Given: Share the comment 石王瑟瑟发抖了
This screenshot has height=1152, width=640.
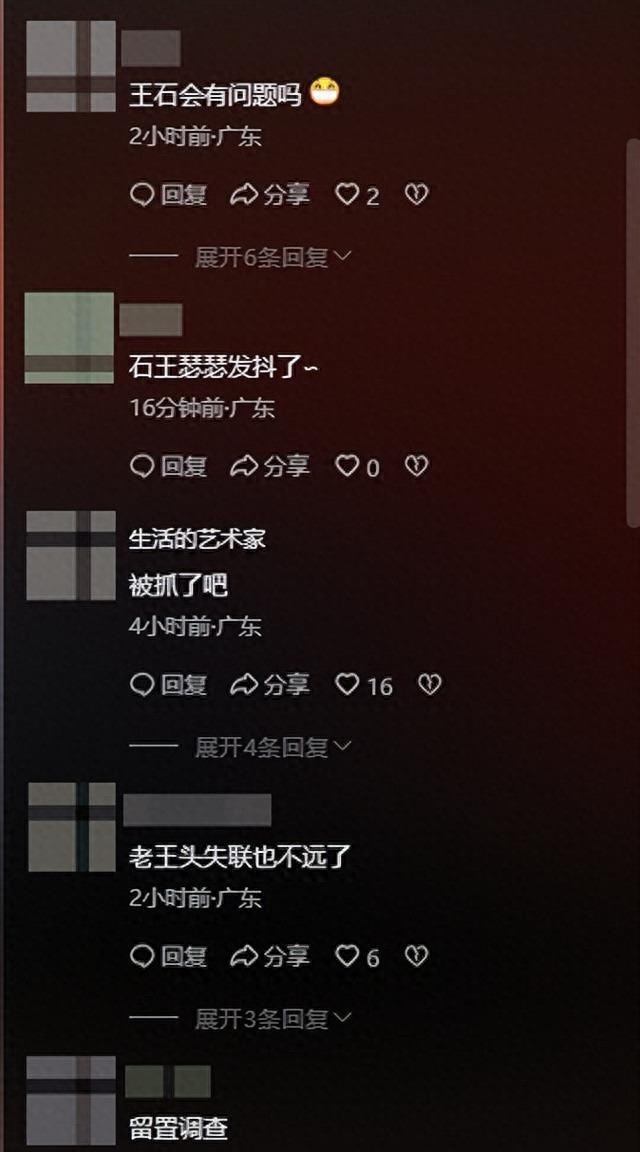Looking at the screenshot, I should pos(270,466).
